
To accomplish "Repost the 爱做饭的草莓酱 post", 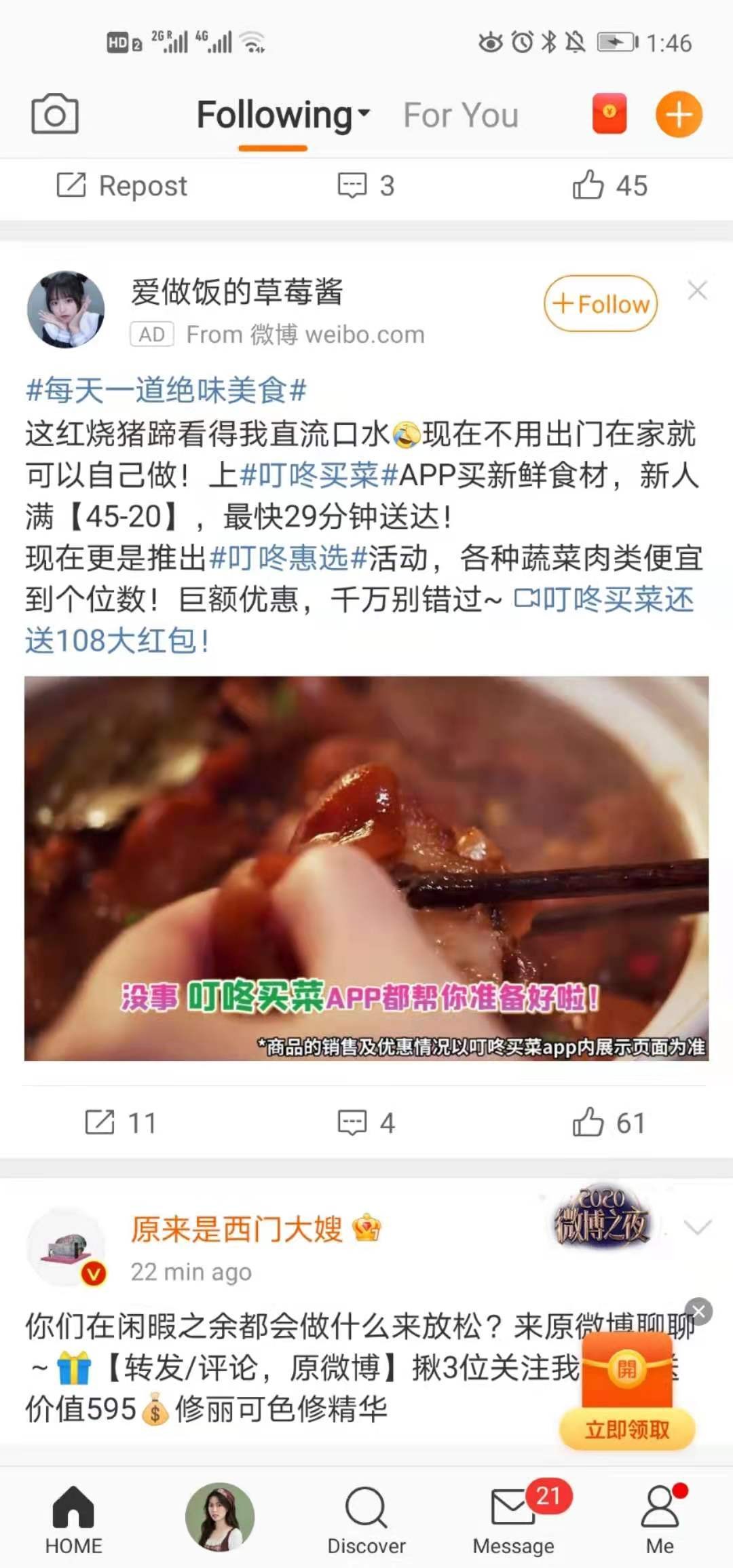I will point(120,1123).
